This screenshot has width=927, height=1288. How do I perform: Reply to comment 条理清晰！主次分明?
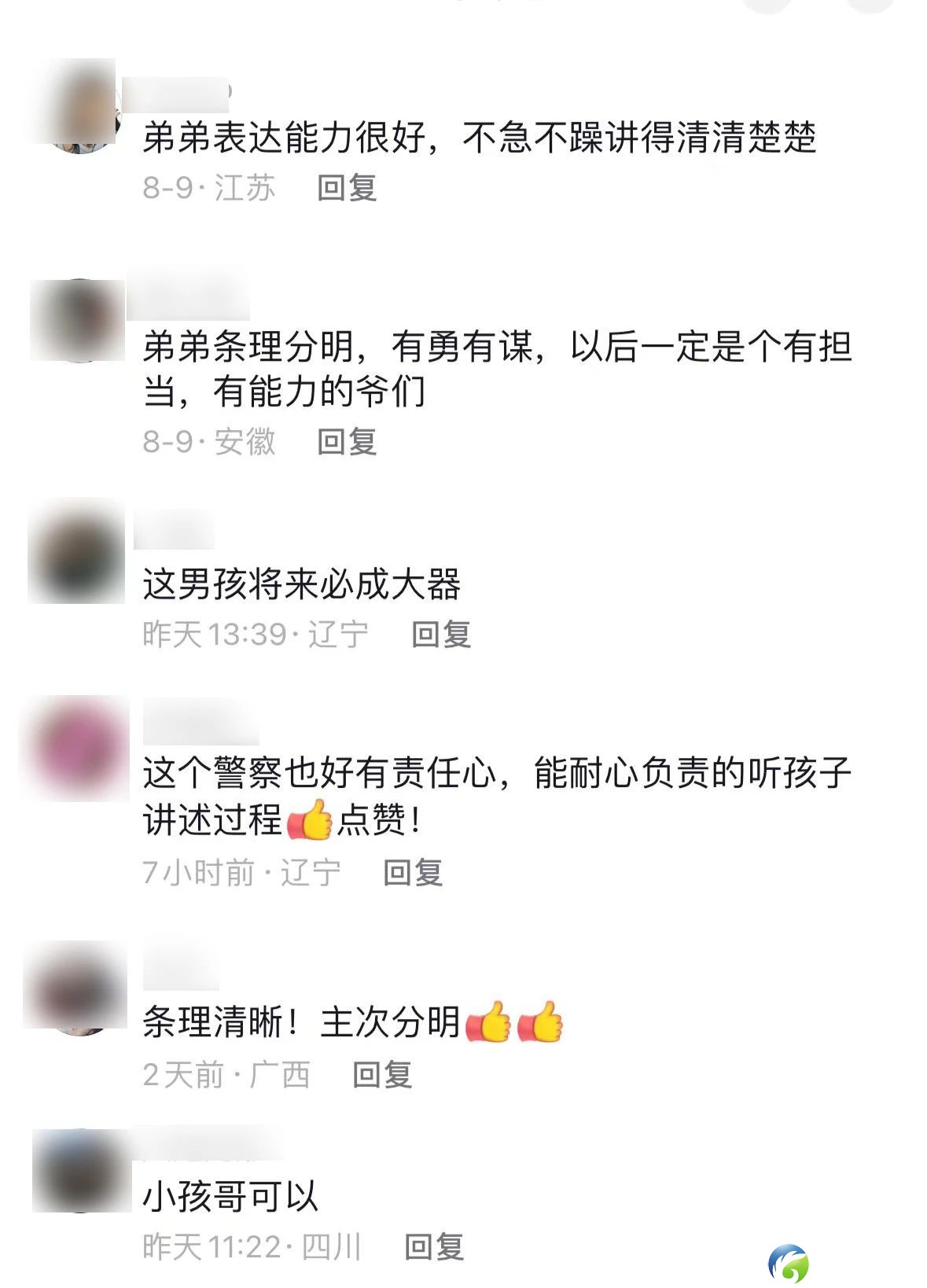point(382,1075)
